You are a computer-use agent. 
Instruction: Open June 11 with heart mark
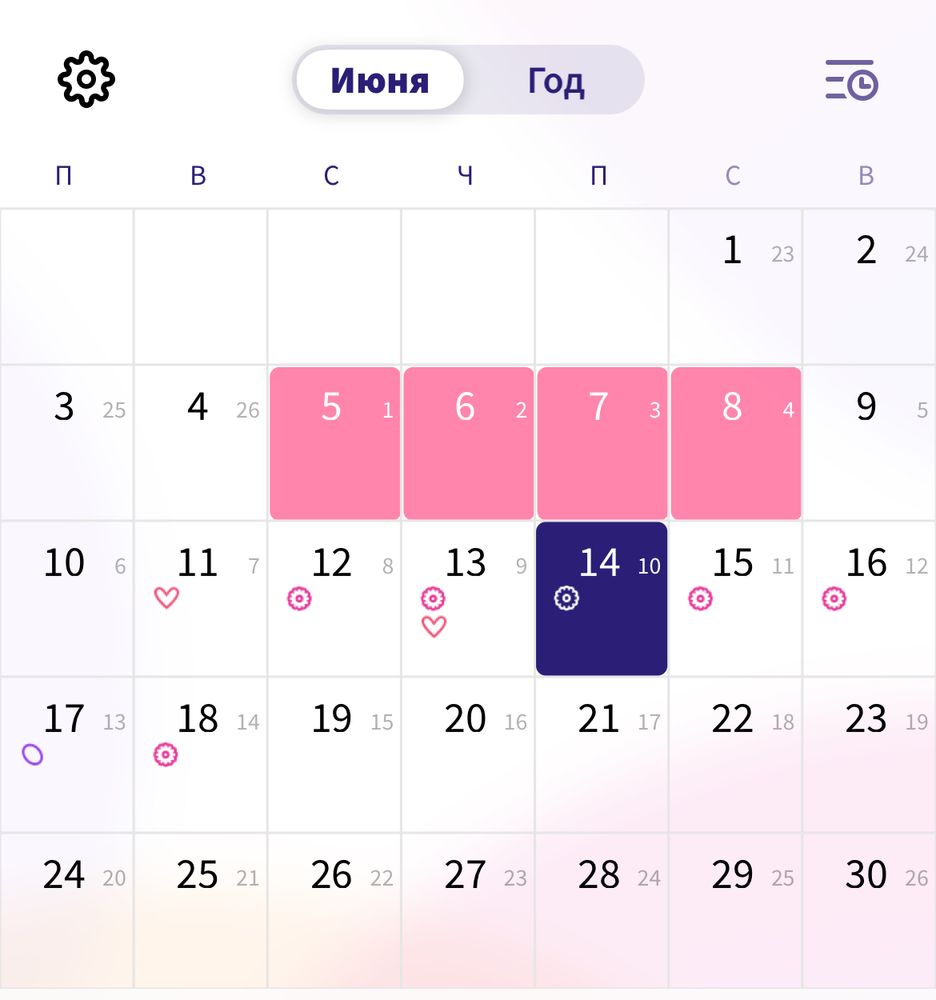[x=200, y=598]
